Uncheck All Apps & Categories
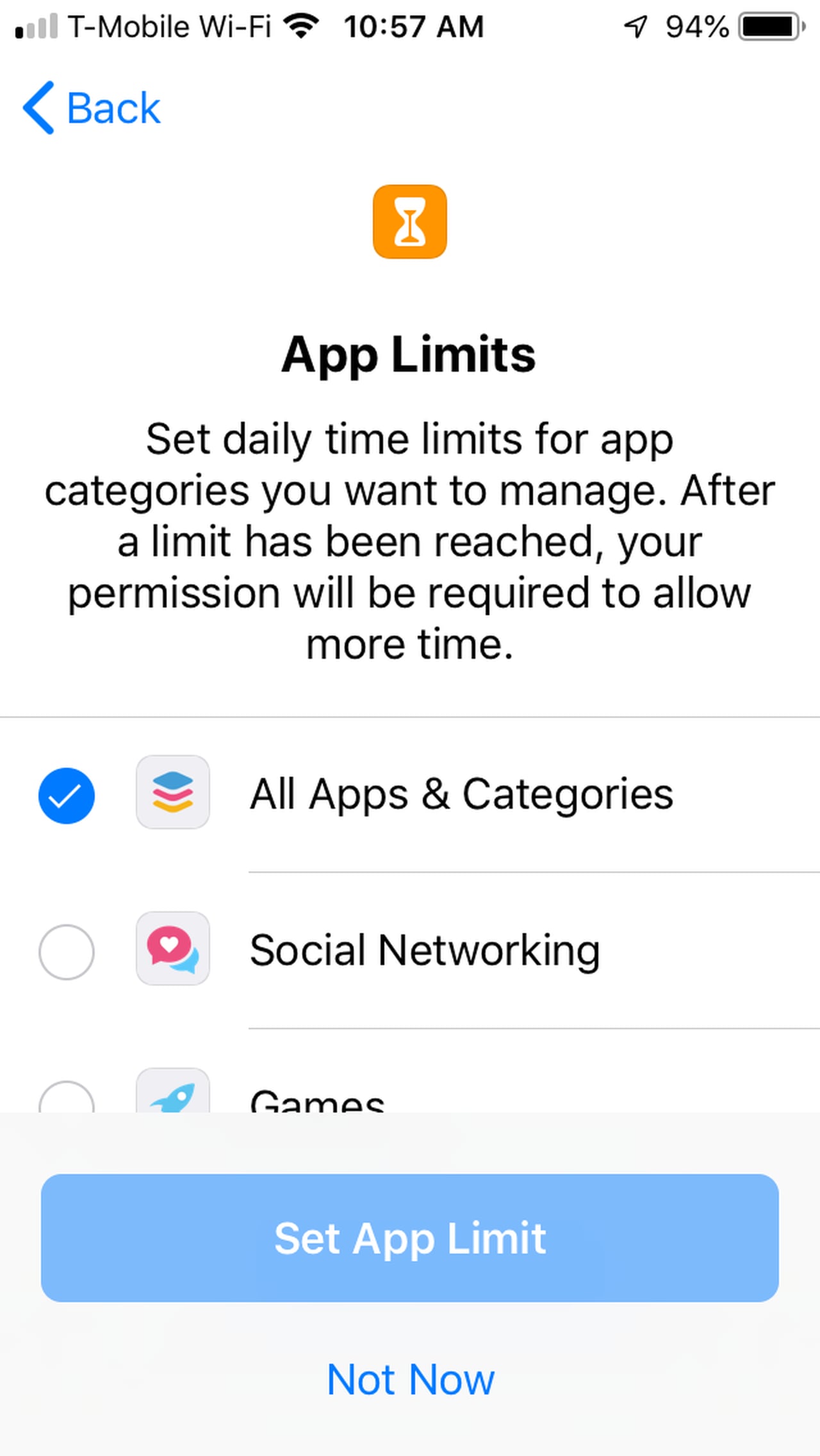Image resolution: width=820 pixels, height=1456 pixels. [67, 795]
